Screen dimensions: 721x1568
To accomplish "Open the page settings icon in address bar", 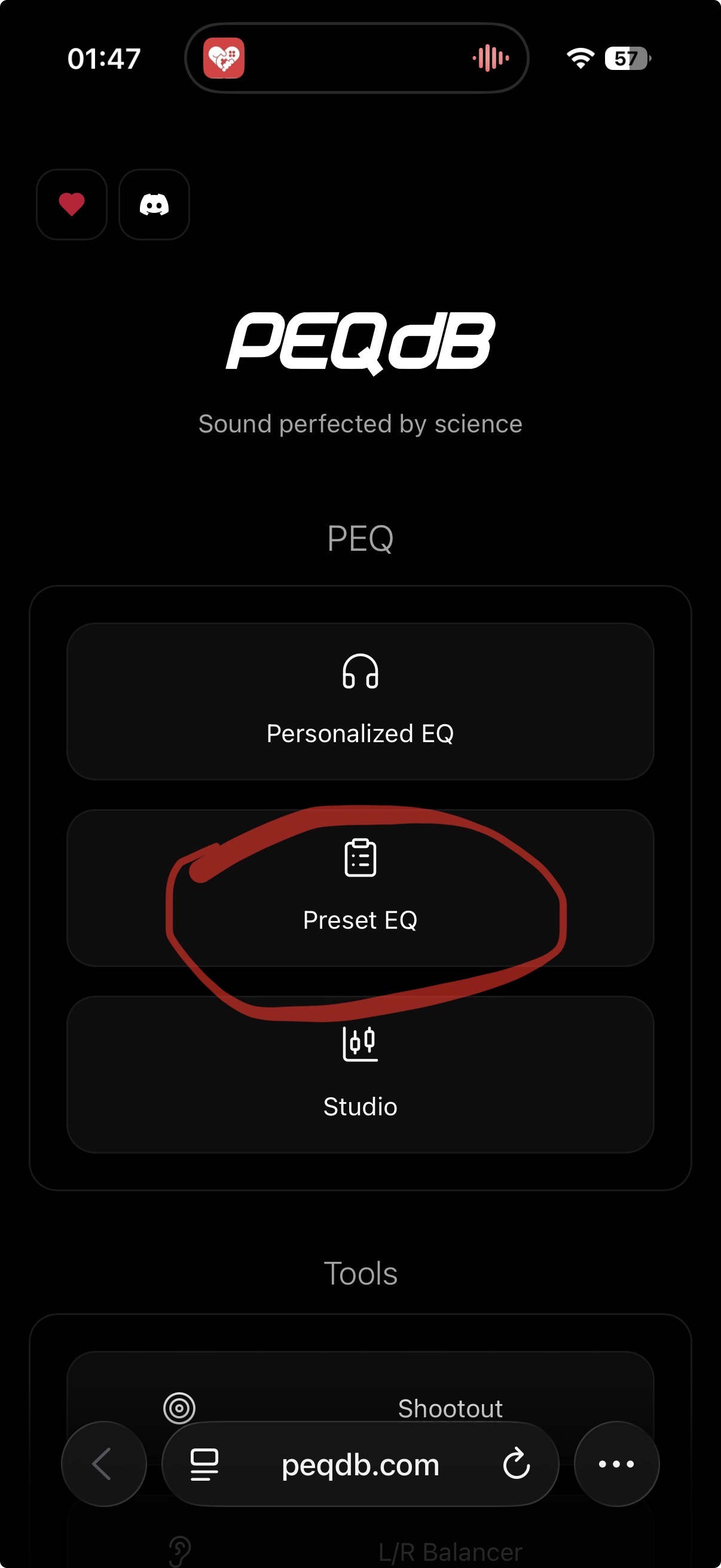I will 204,1464.
